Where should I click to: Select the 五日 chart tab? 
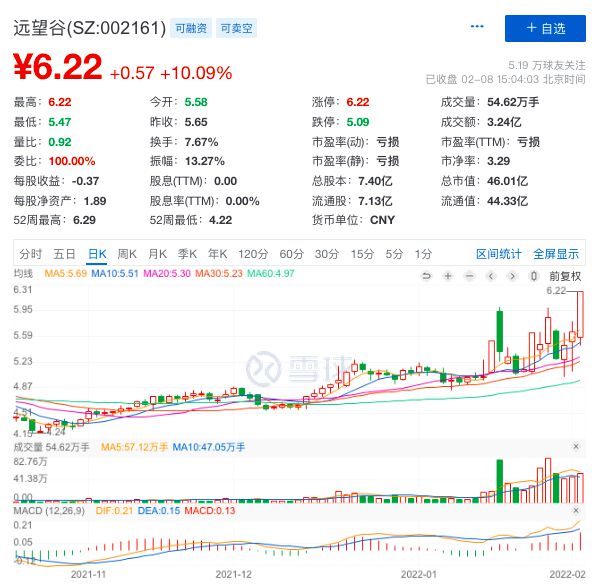[x=64, y=254]
